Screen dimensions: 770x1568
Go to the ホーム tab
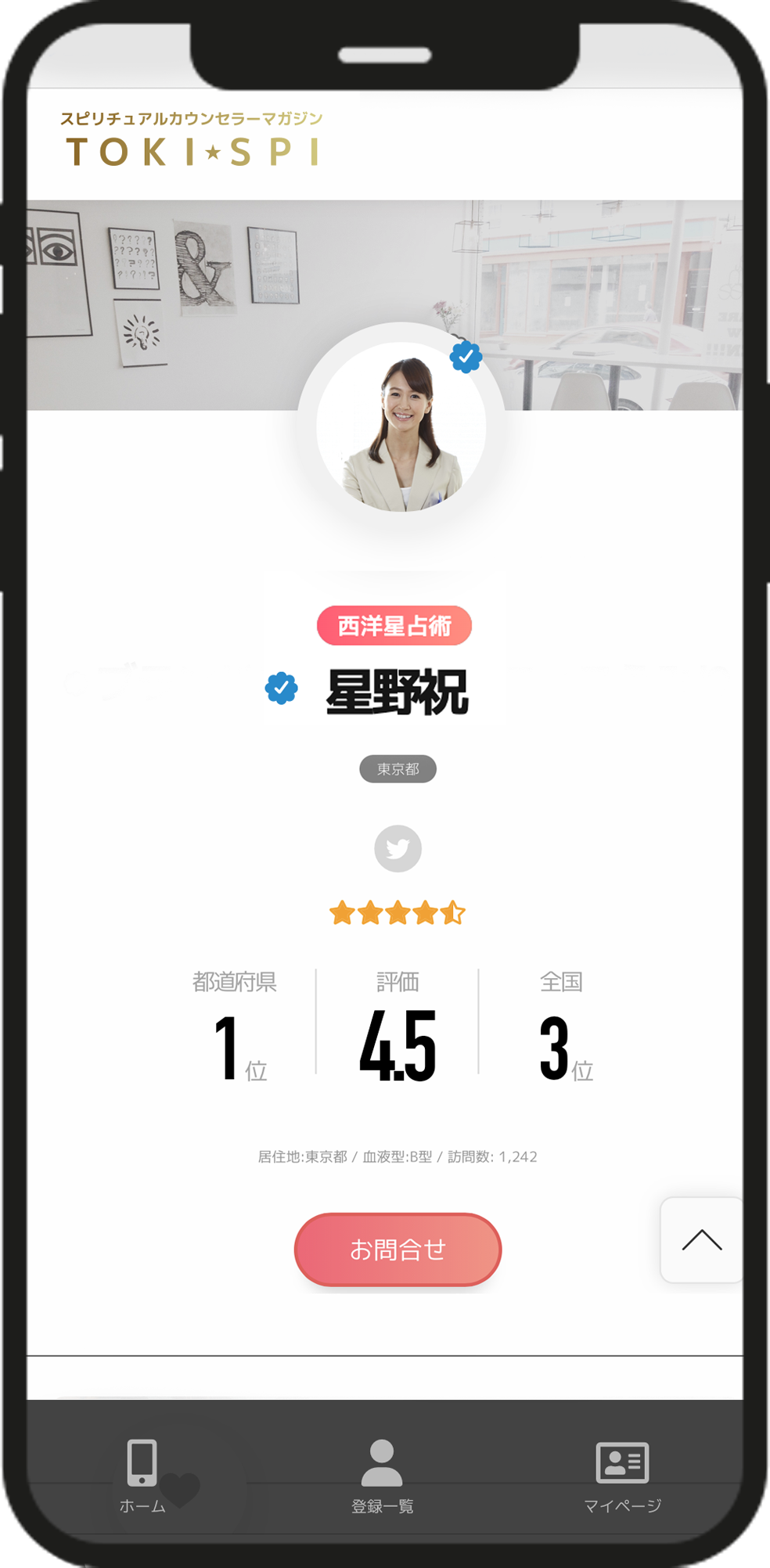142,1475
